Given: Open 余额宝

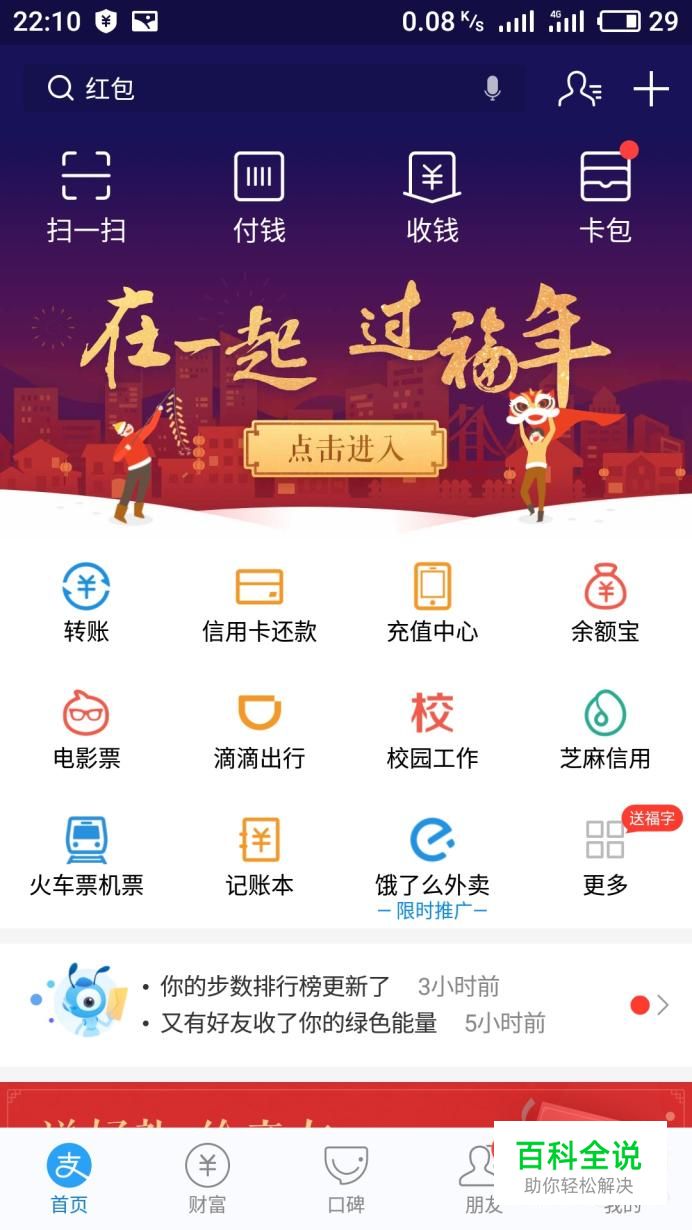Looking at the screenshot, I should pos(605,602).
